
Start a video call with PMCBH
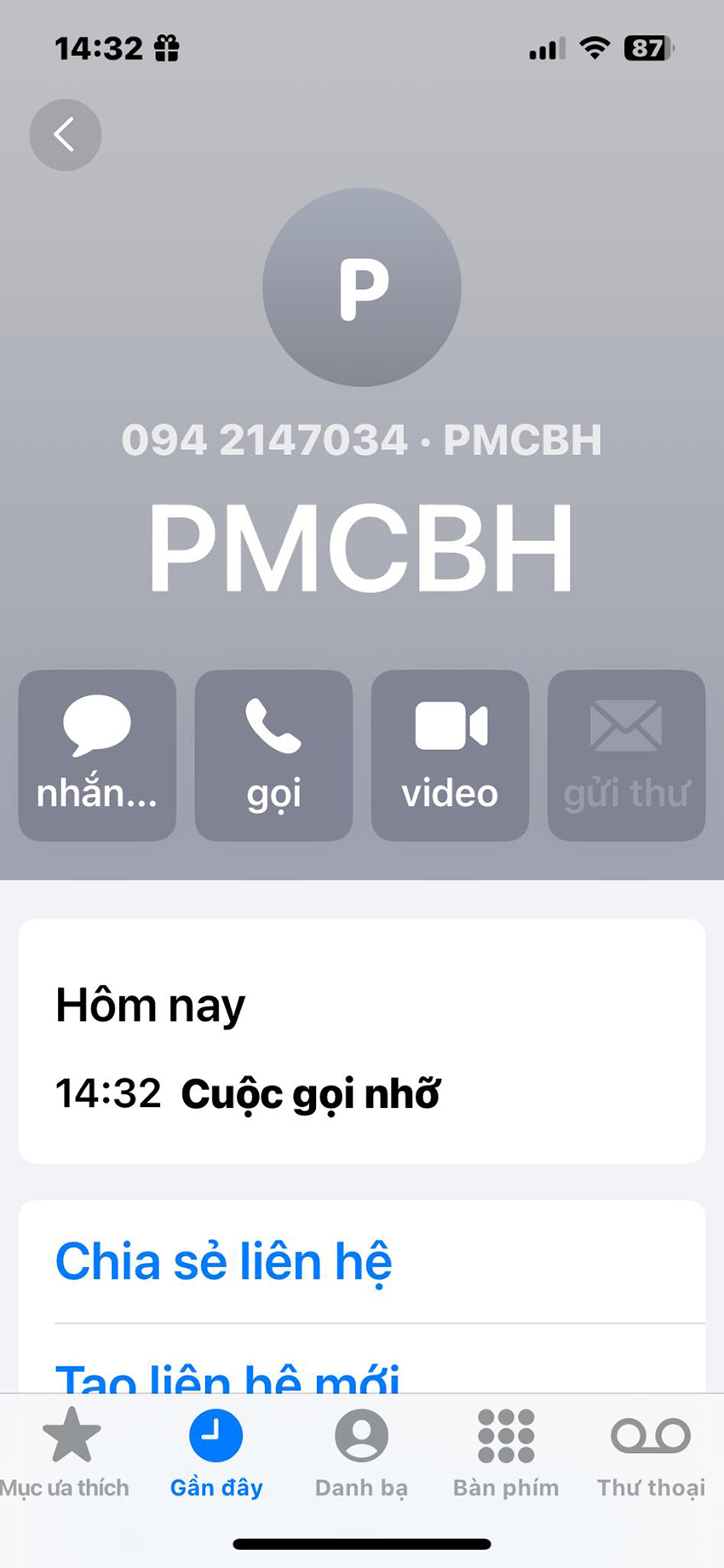click(450, 755)
